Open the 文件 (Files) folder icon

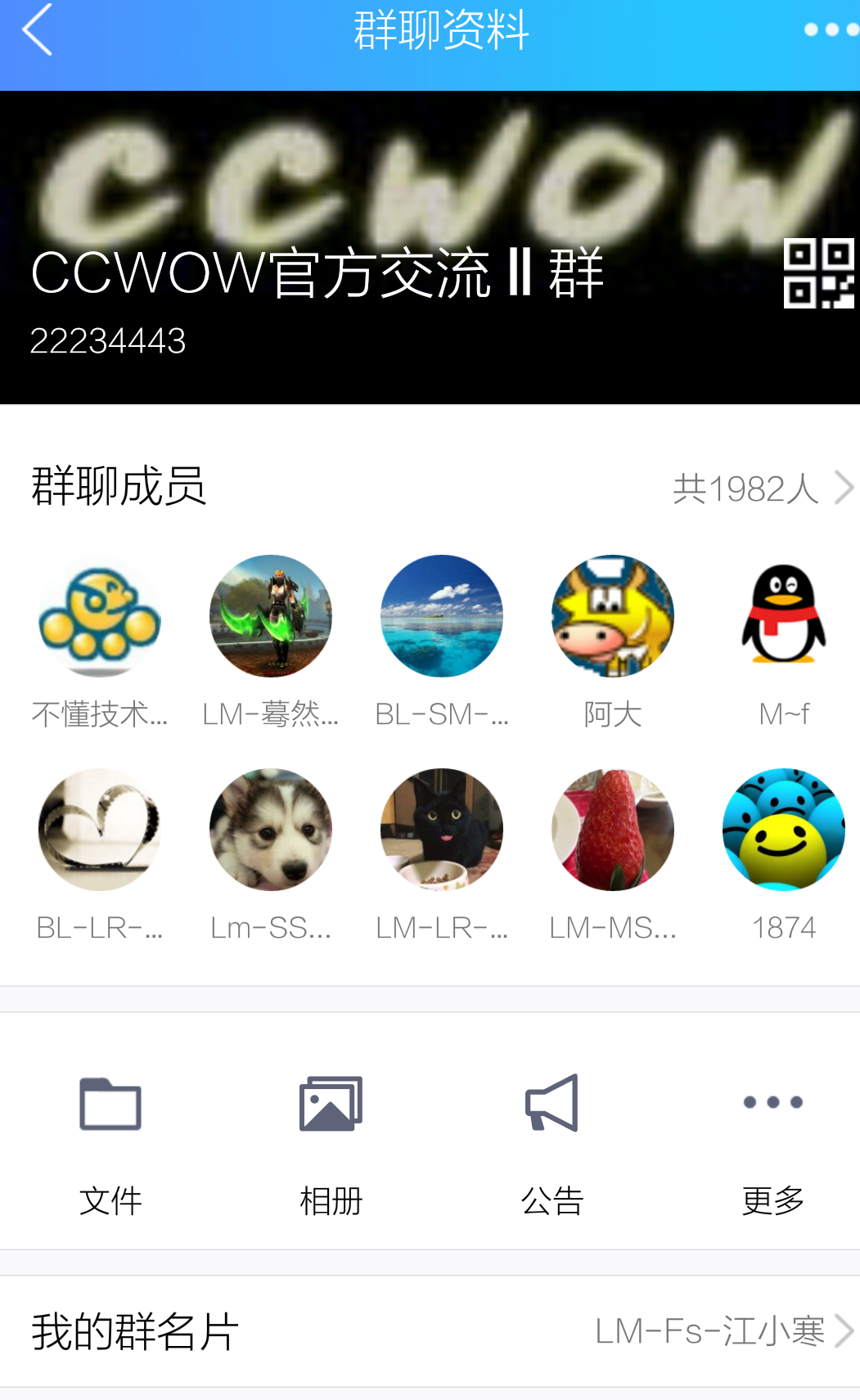tap(111, 1102)
